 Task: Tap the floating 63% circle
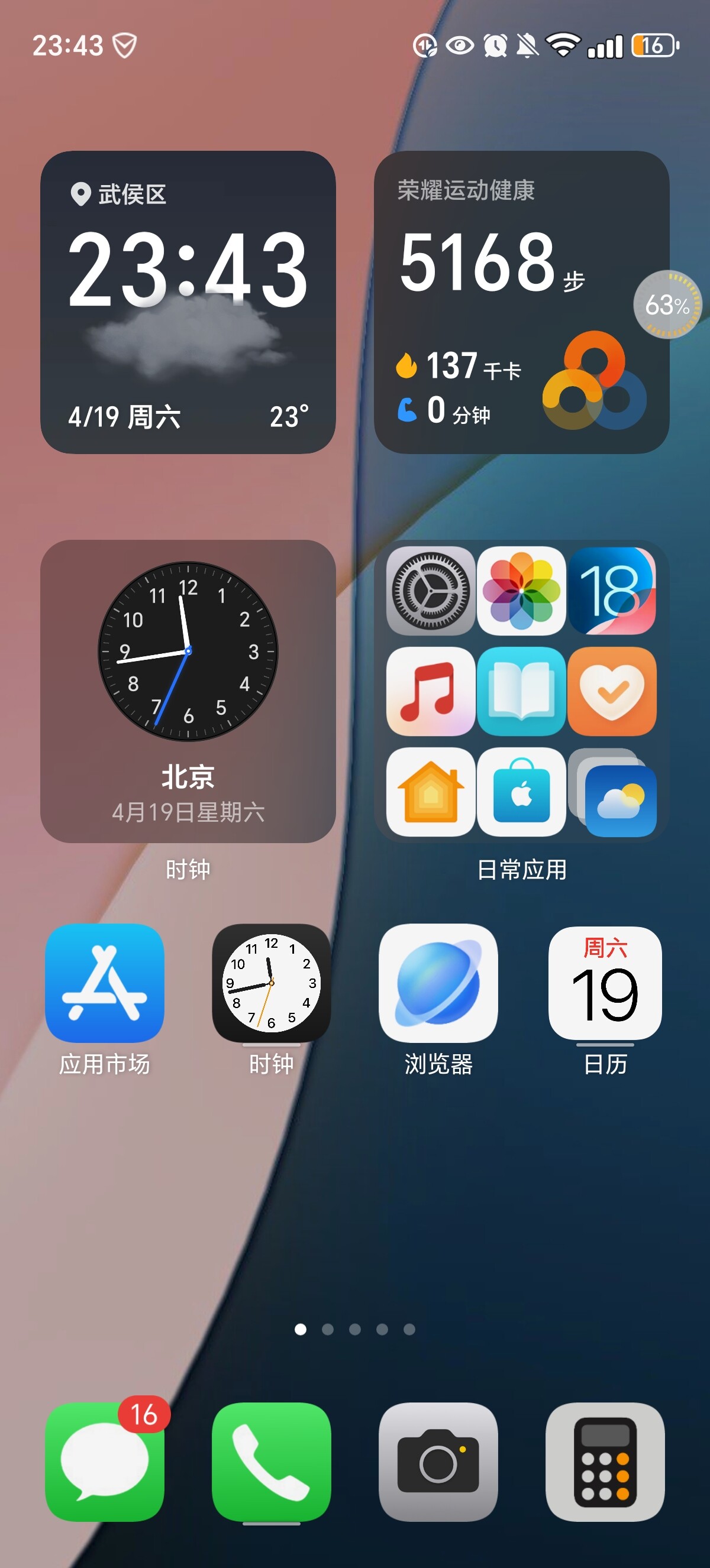tap(668, 304)
